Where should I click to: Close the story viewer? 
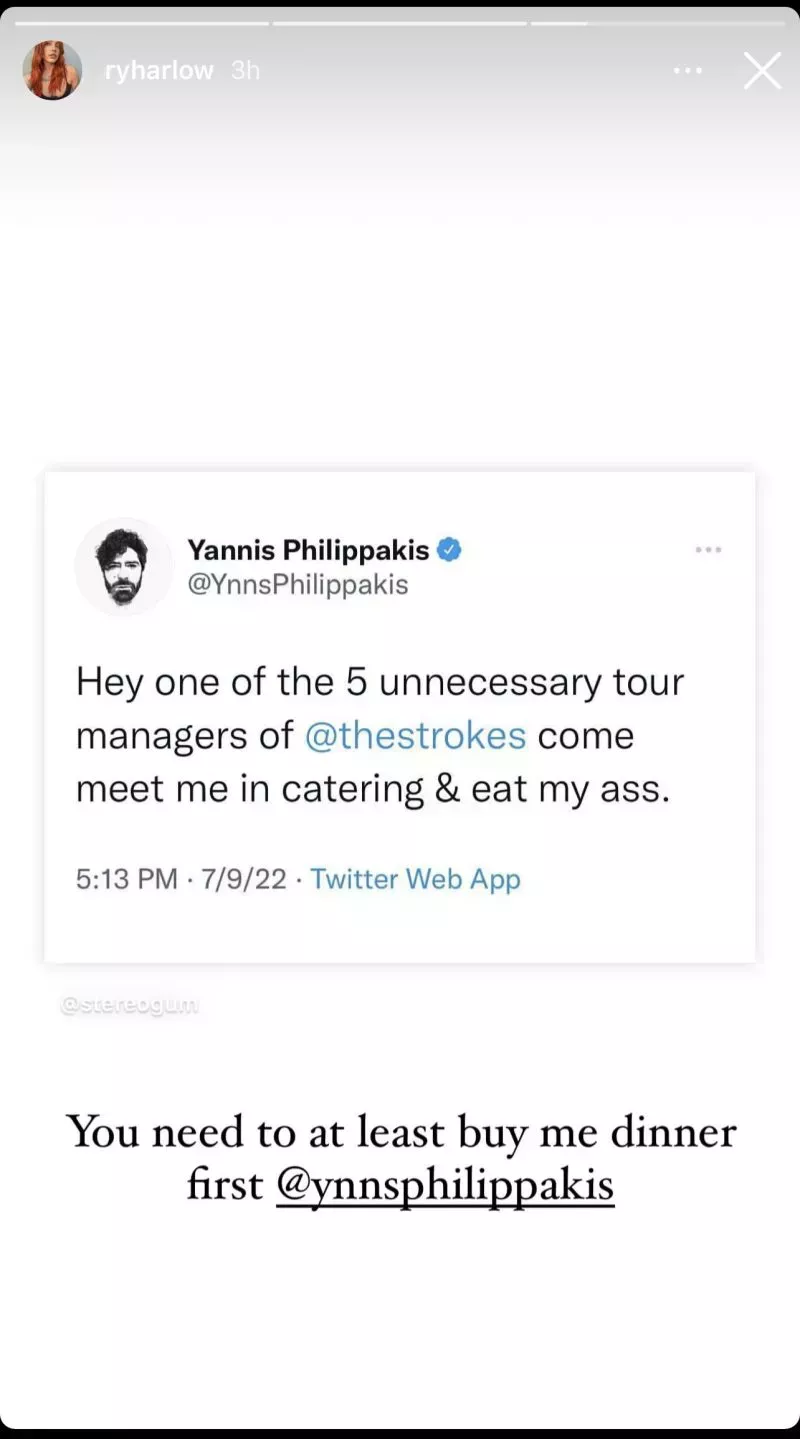pos(762,71)
